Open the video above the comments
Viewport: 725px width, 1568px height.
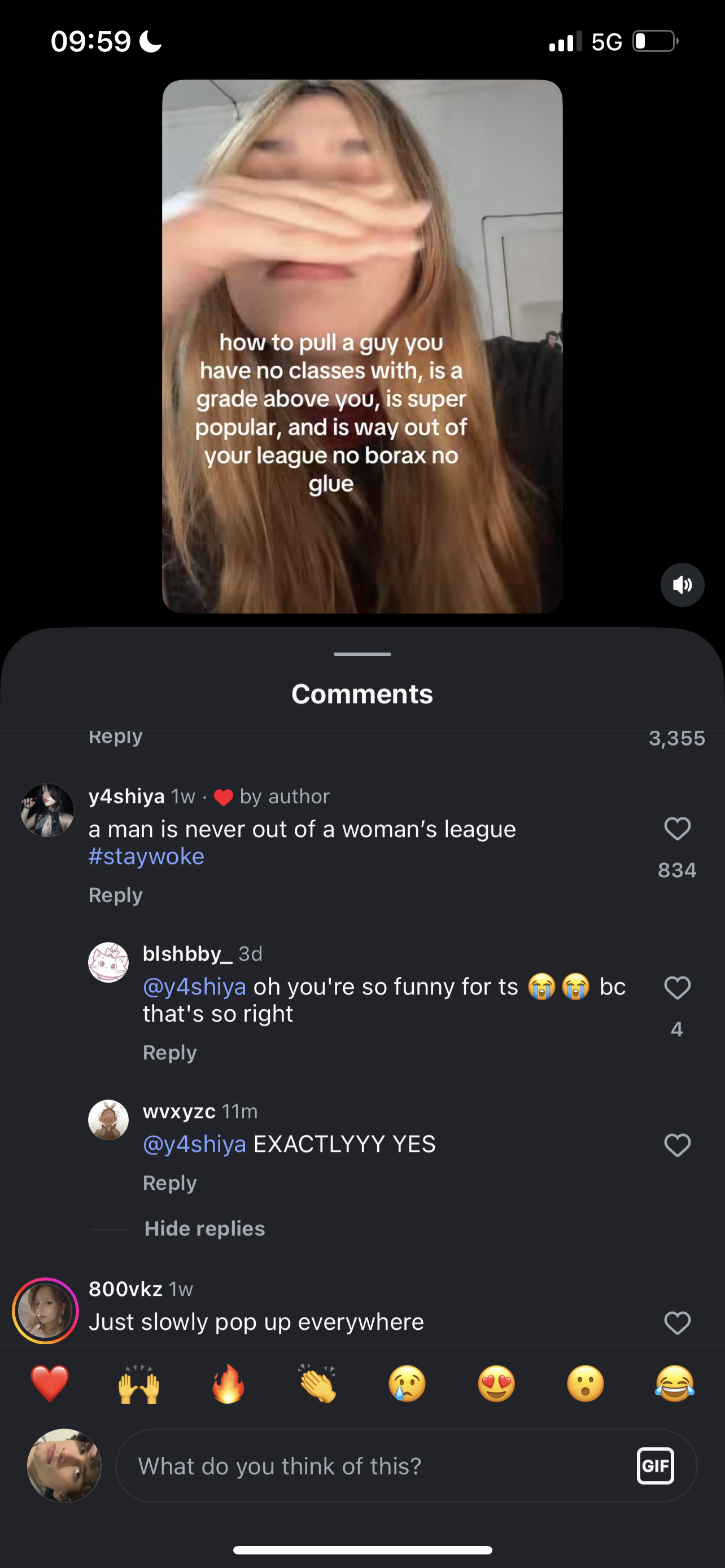[x=362, y=346]
